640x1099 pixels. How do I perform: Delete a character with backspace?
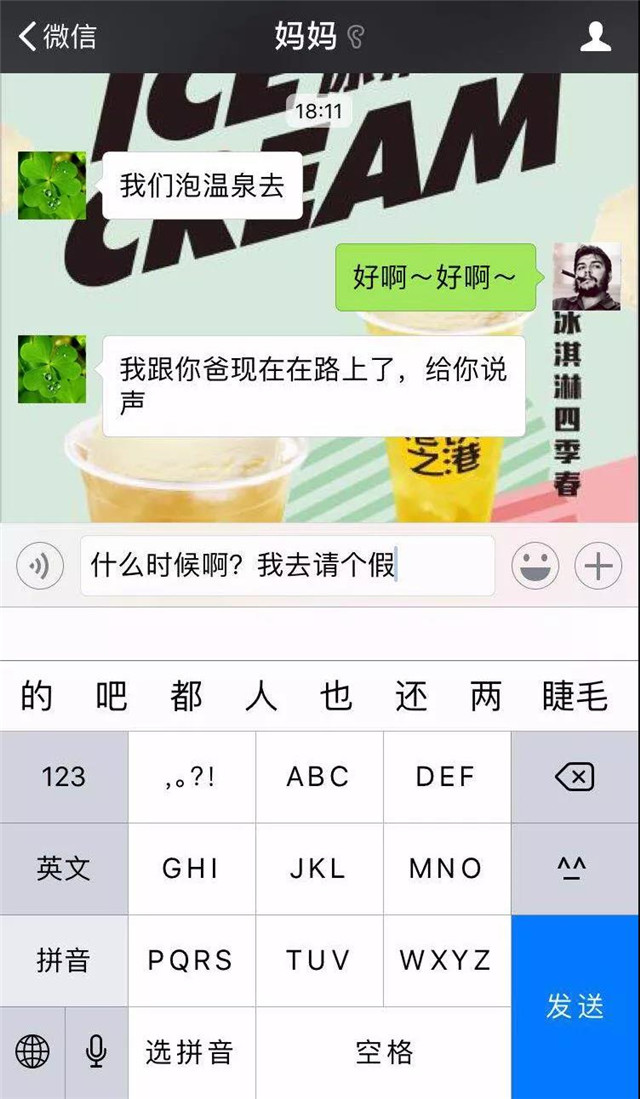[x=575, y=777]
